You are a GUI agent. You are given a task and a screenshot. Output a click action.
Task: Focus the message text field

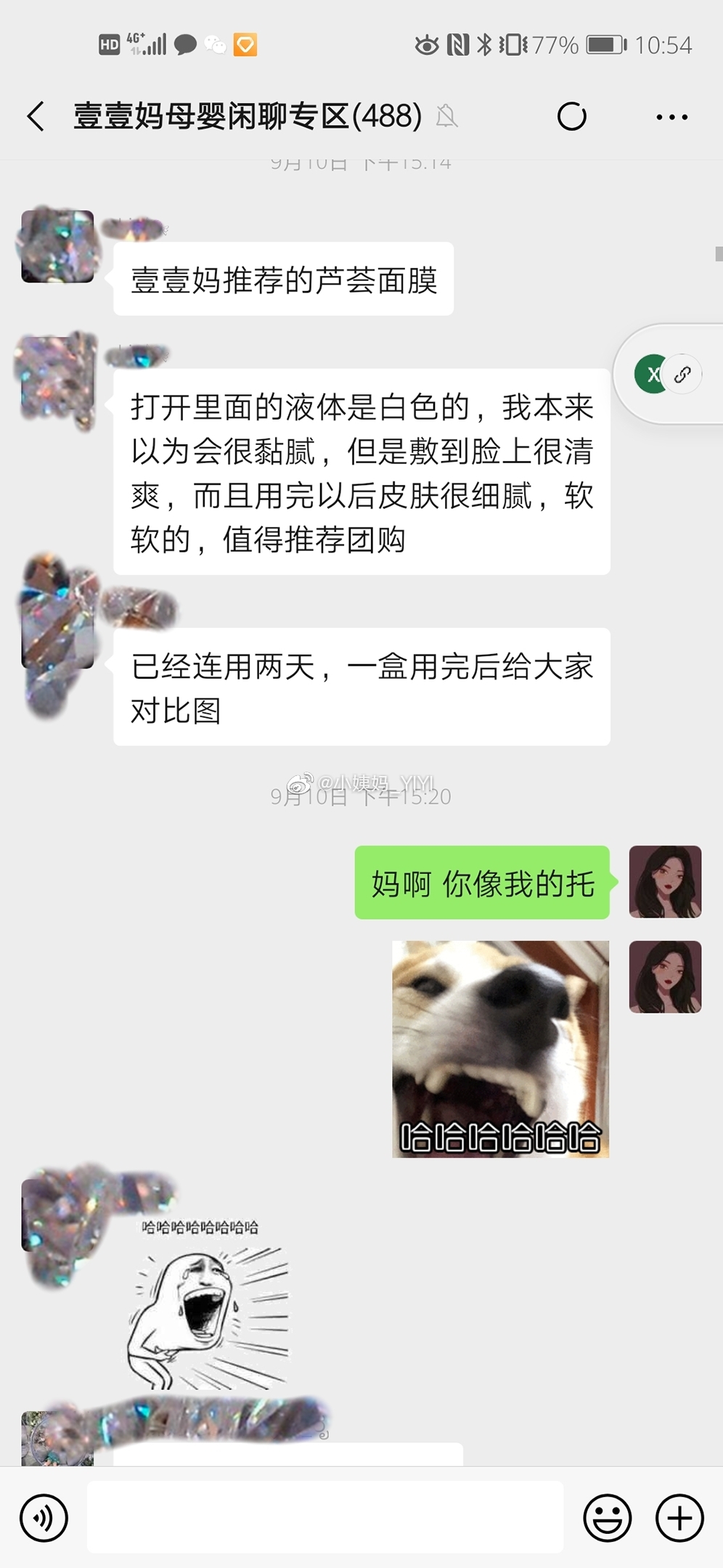pyautogui.click(x=325, y=1517)
